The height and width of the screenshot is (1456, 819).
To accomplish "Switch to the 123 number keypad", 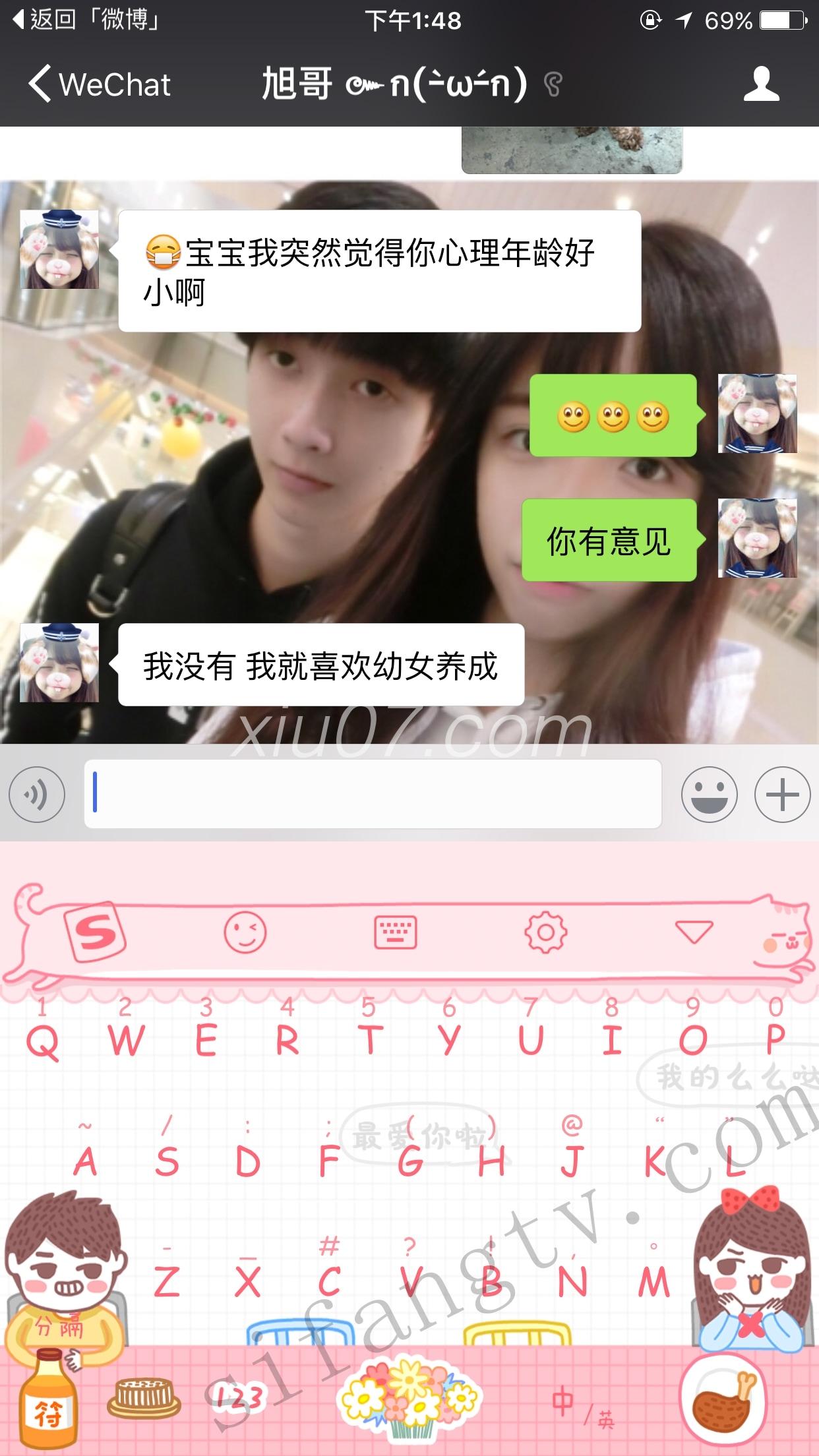I will click(237, 1398).
